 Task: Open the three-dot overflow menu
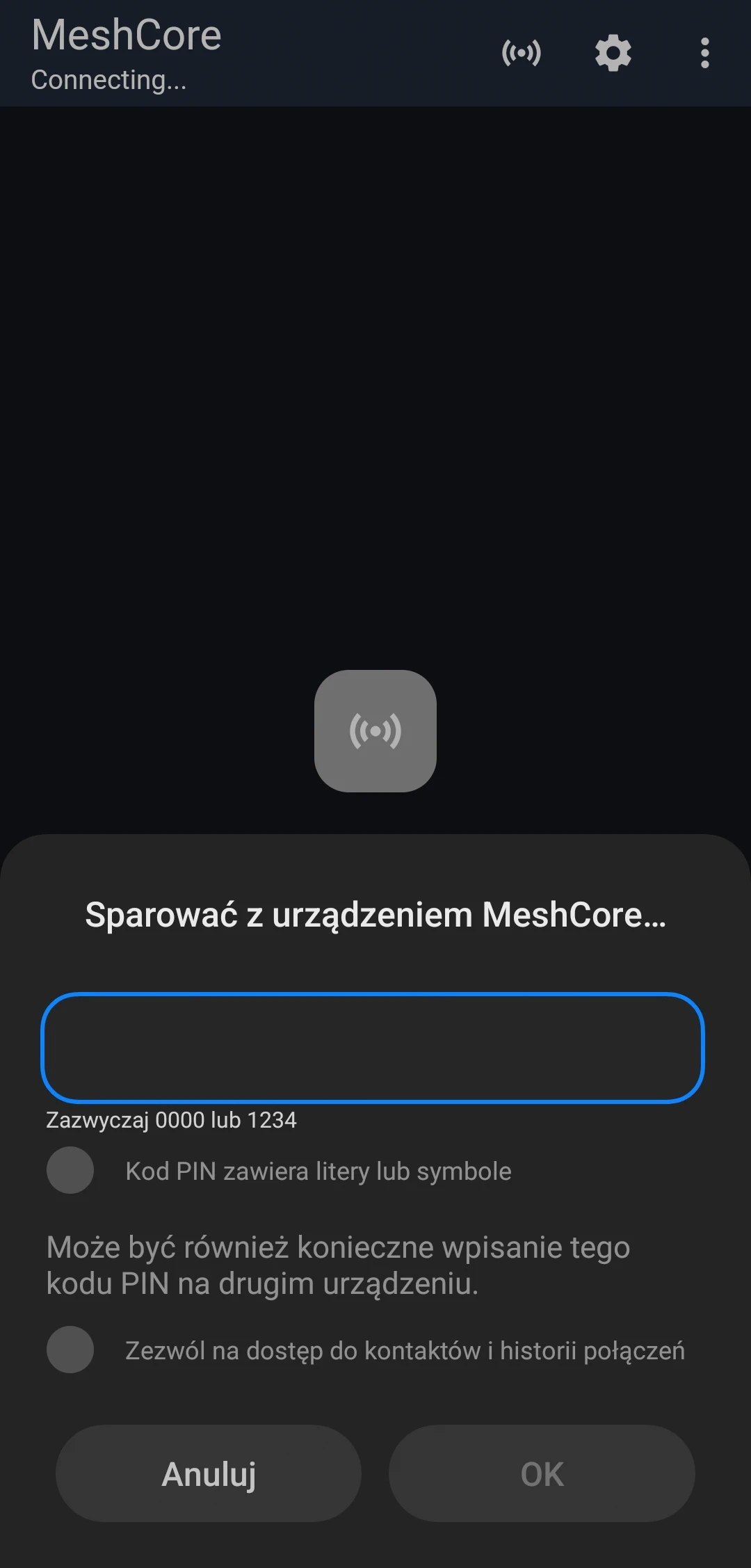coord(705,54)
